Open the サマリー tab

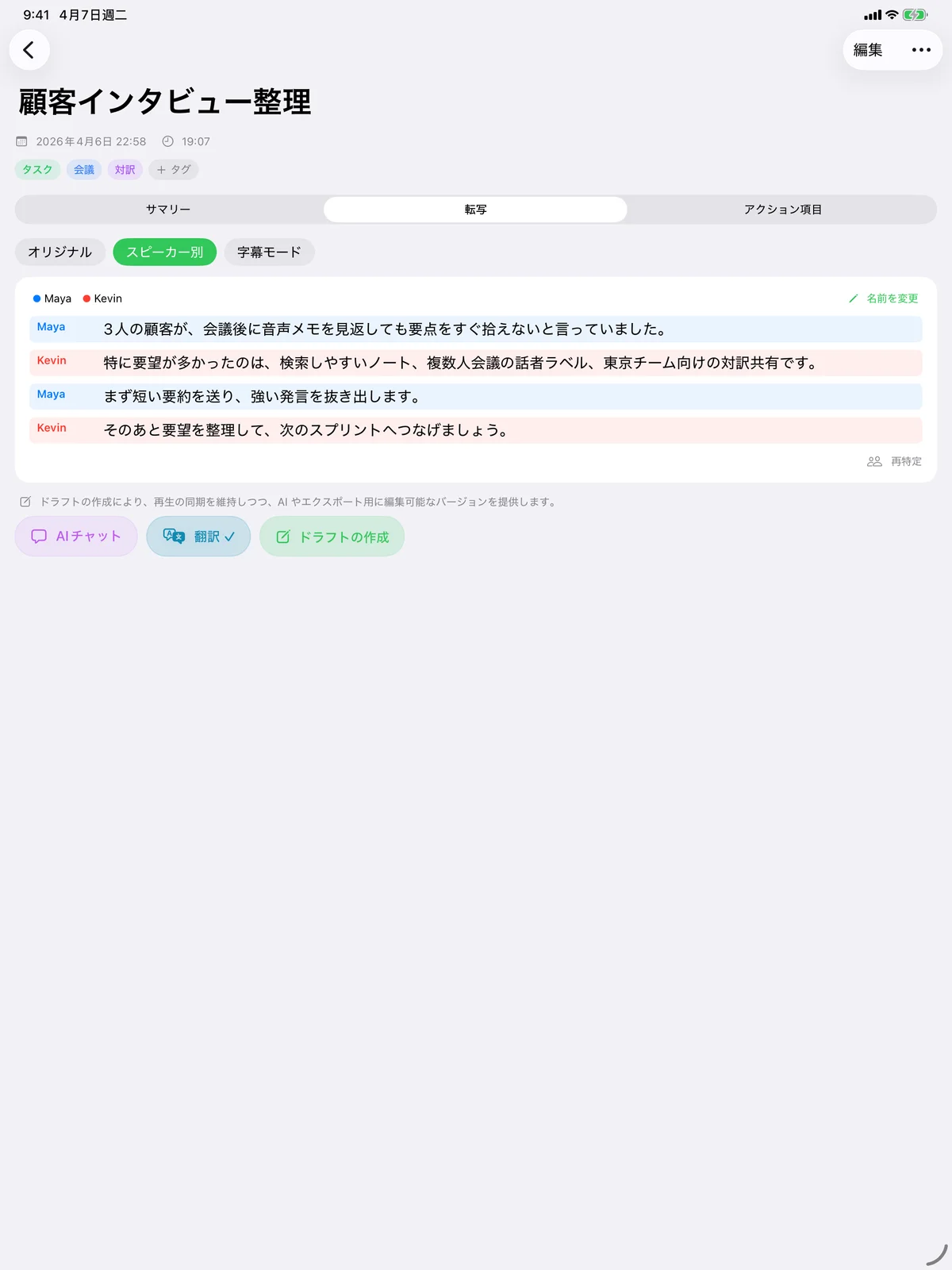[167, 209]
